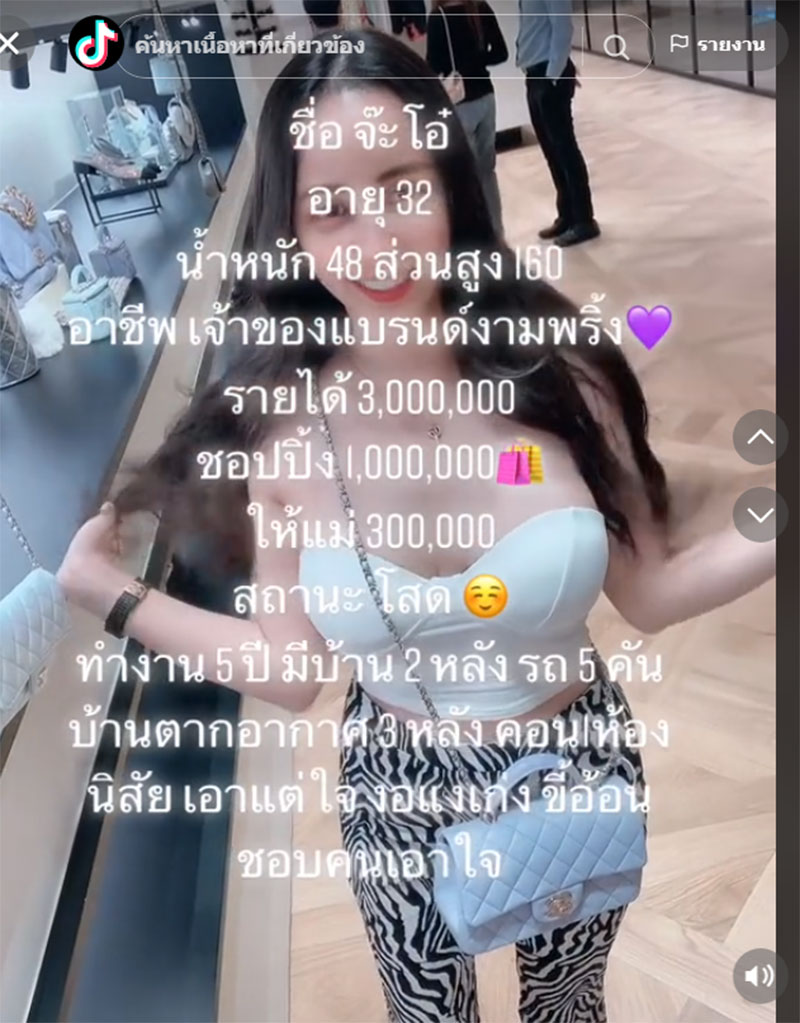
Task: Tap the magnifier search icon
Action: [617, 45]
